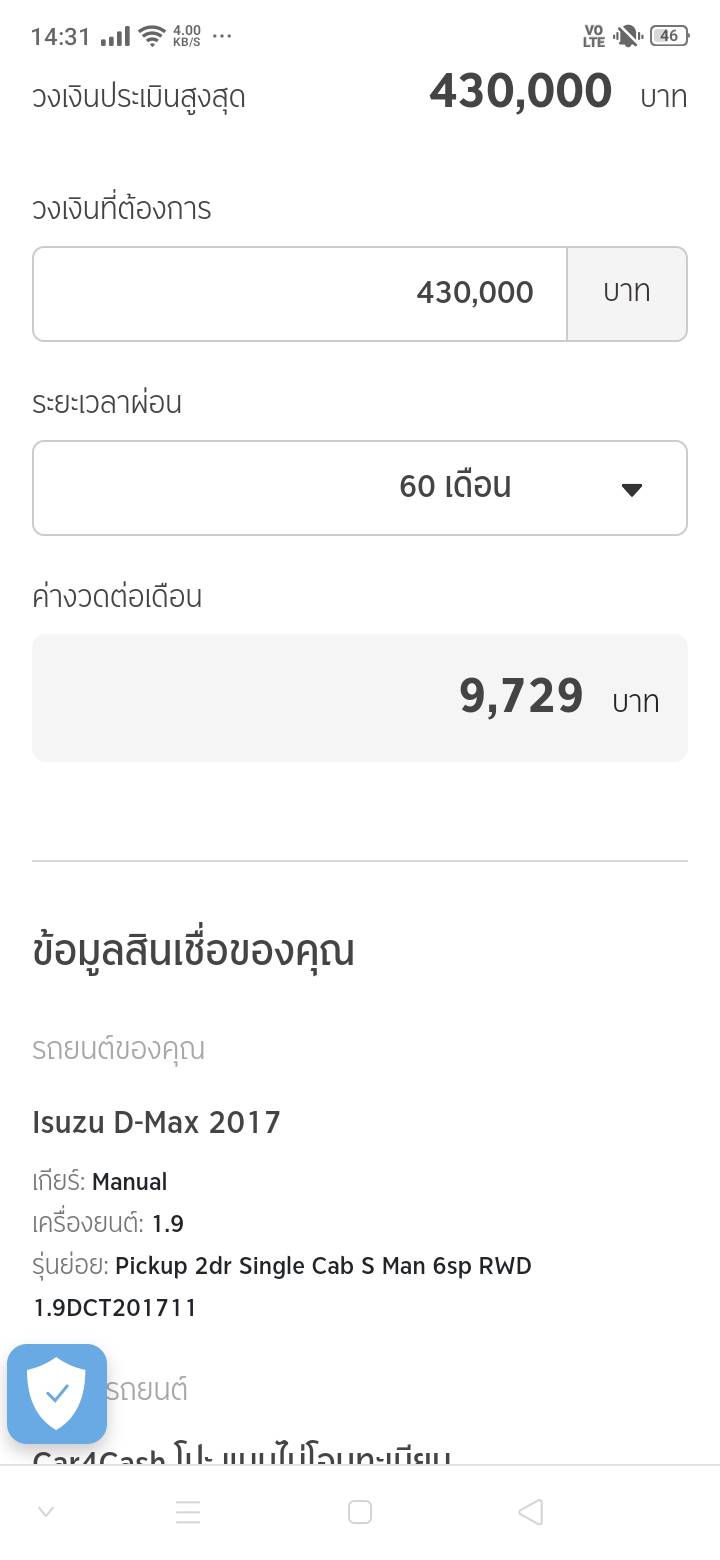Hide the navigation bar with the down chevron
720x1560 pixels.
[45, 1512]
